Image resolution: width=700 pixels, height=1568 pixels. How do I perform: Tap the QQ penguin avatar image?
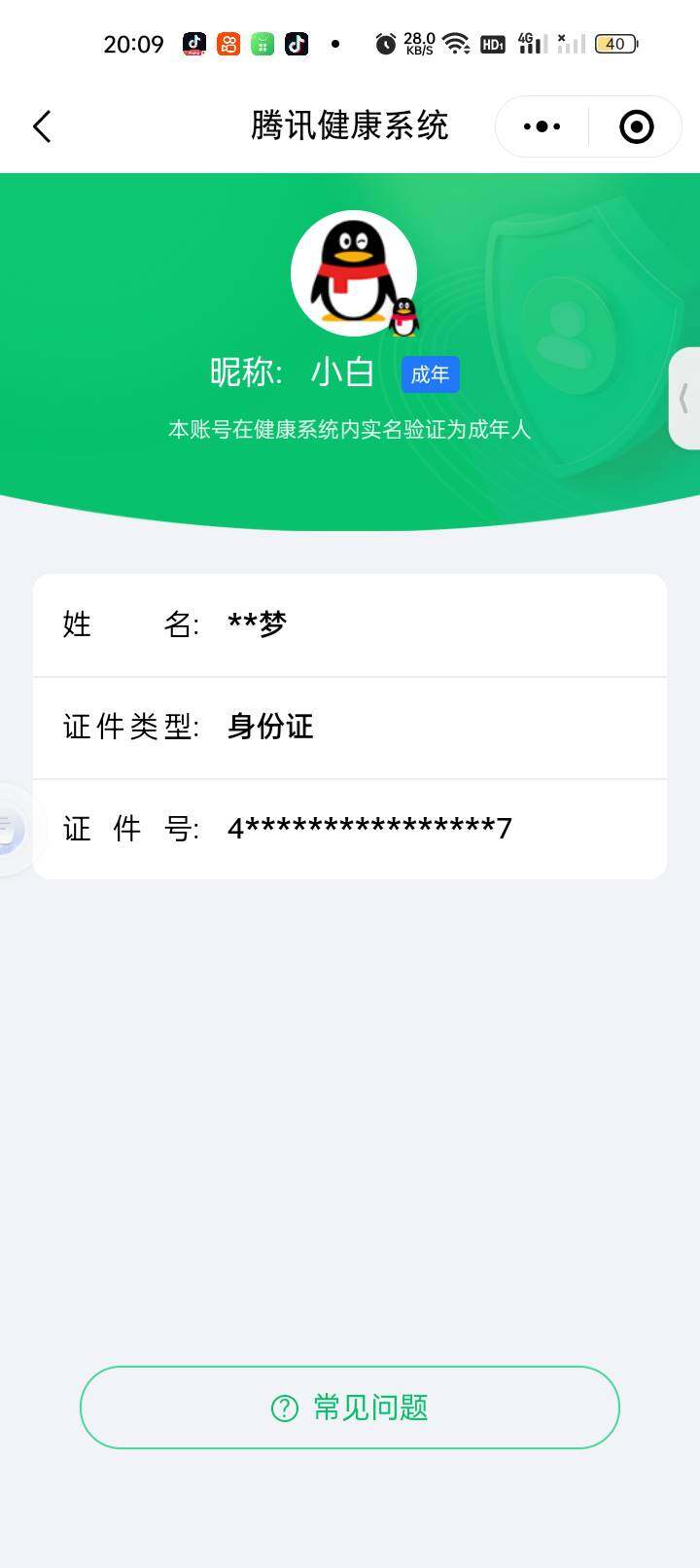(353, 272)
